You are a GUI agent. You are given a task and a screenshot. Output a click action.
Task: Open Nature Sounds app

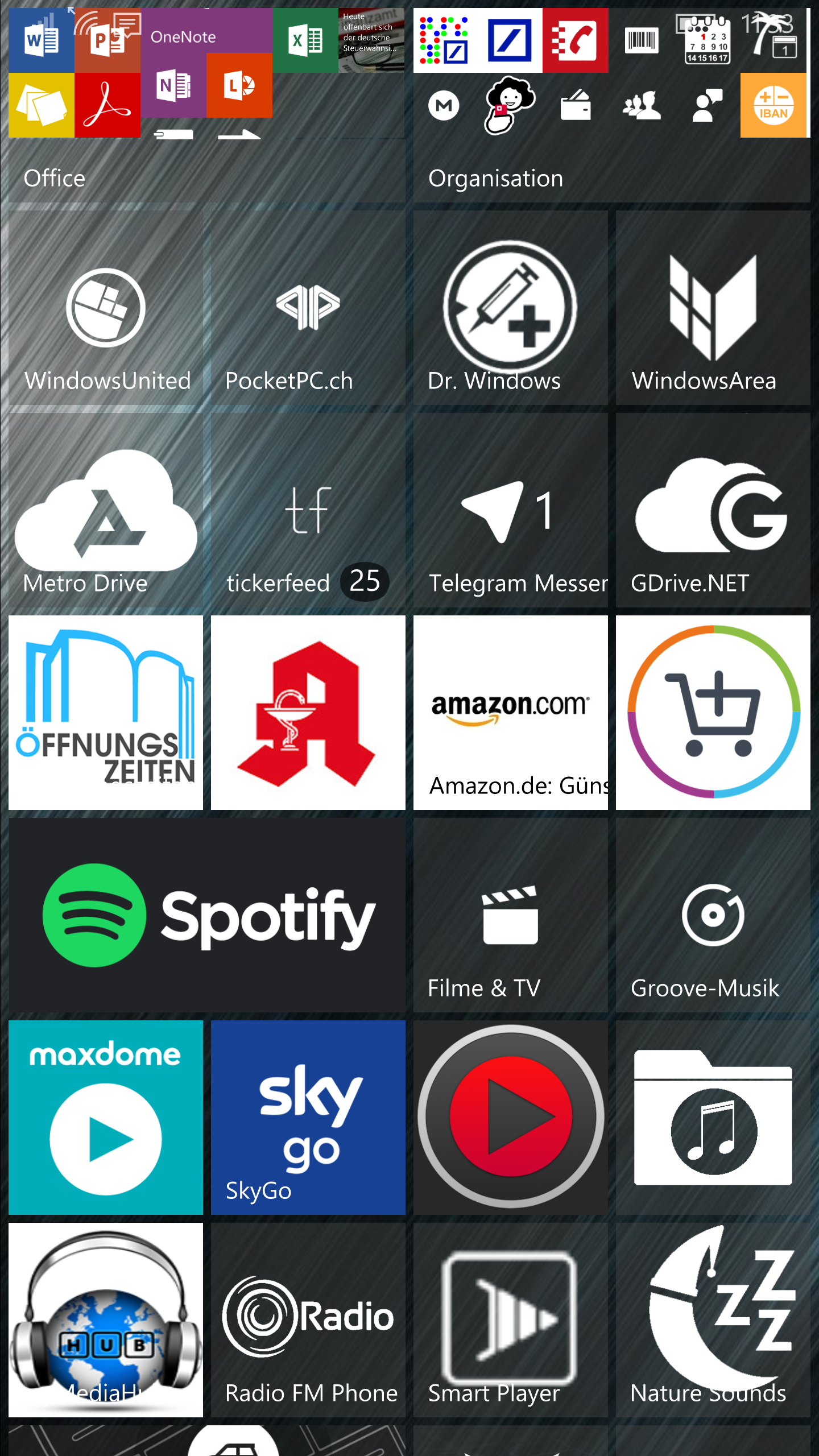713,1320
